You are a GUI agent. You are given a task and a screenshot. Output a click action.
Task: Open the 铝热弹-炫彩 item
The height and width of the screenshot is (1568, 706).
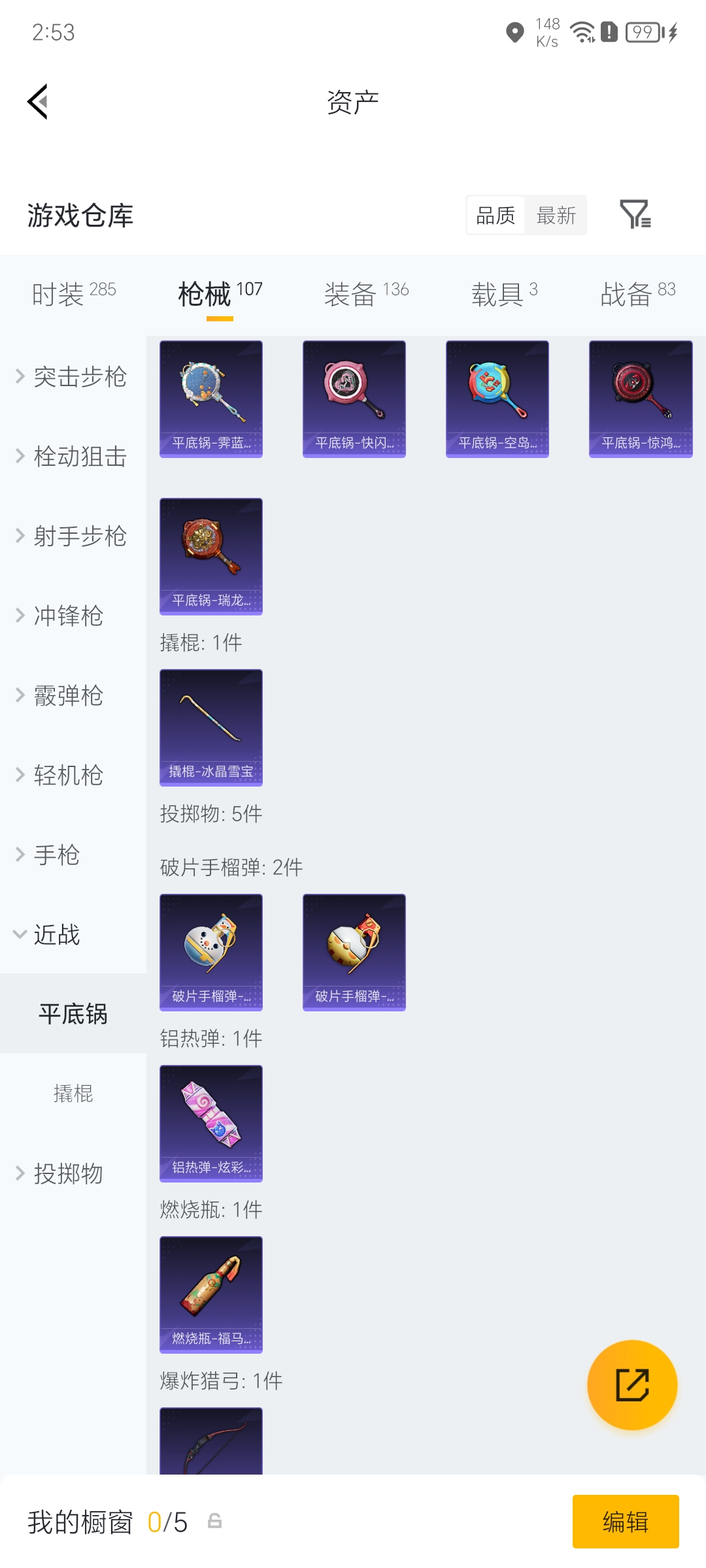coord(211,1123)
